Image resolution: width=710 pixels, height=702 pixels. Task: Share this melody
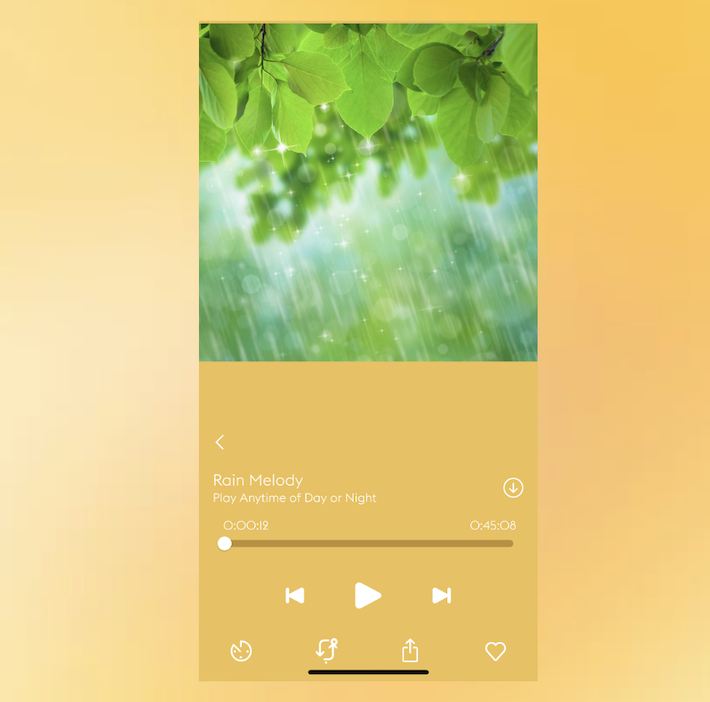click(x=410, y=651)
